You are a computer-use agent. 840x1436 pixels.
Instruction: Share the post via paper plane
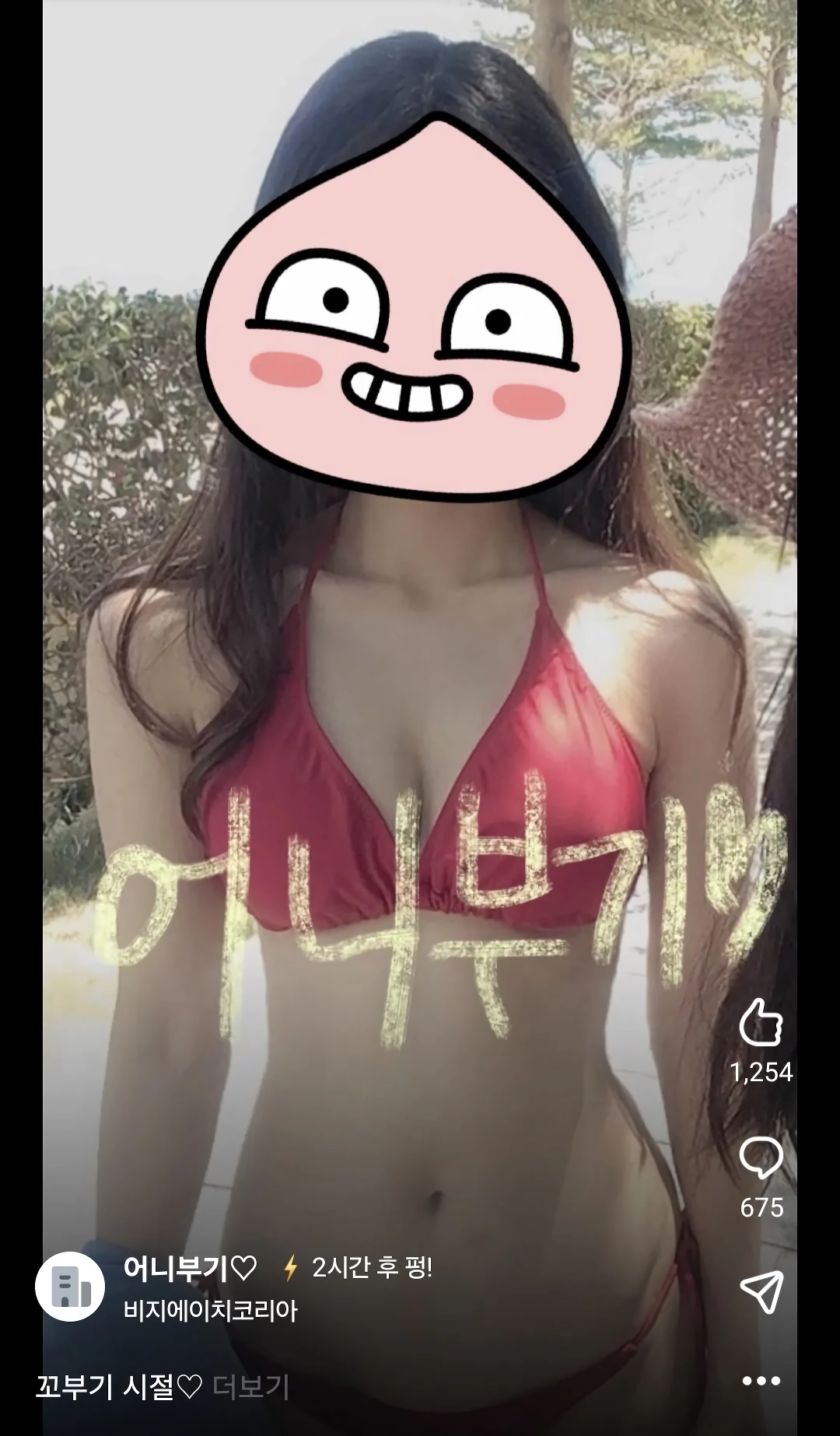761,1292
